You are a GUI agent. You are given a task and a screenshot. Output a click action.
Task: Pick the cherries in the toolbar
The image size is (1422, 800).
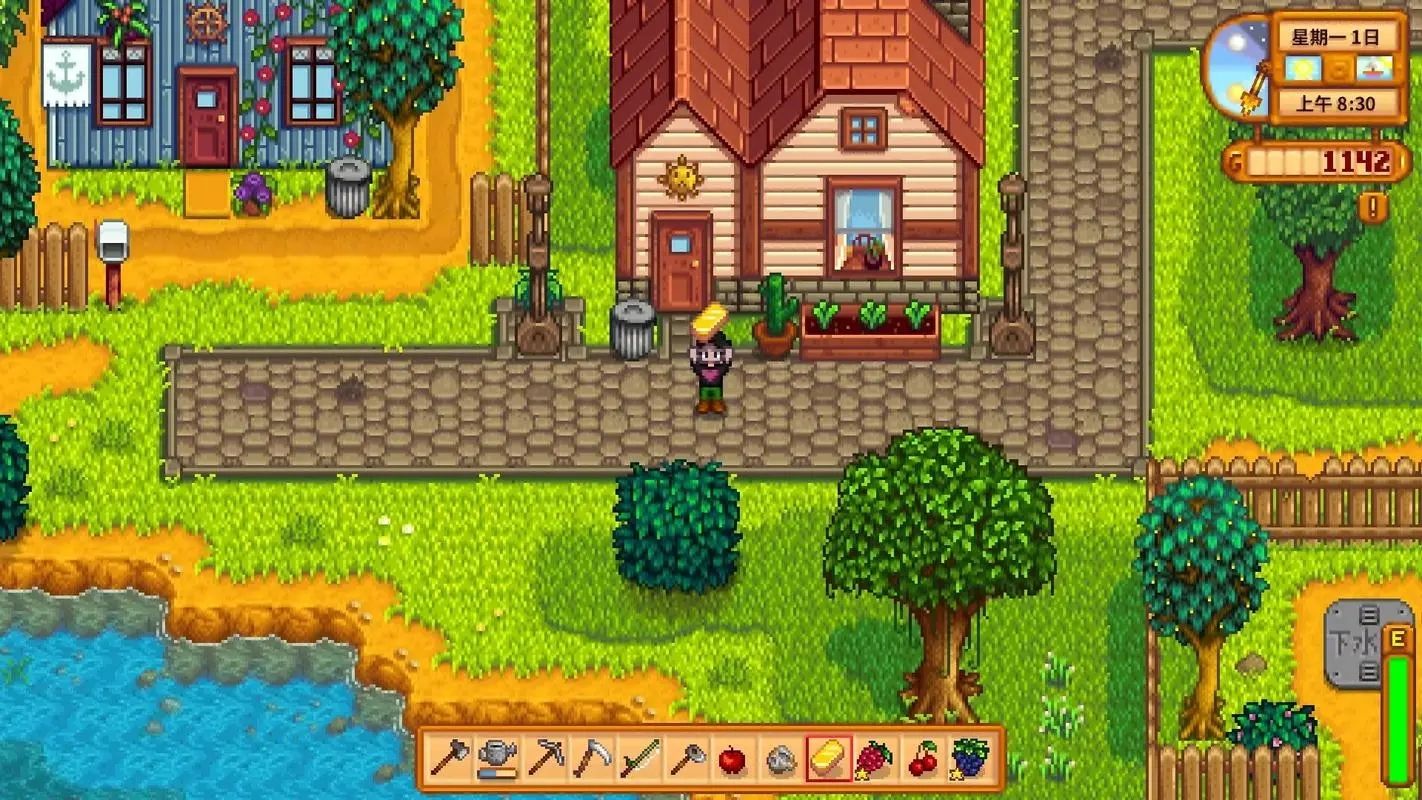coord(922,759)
